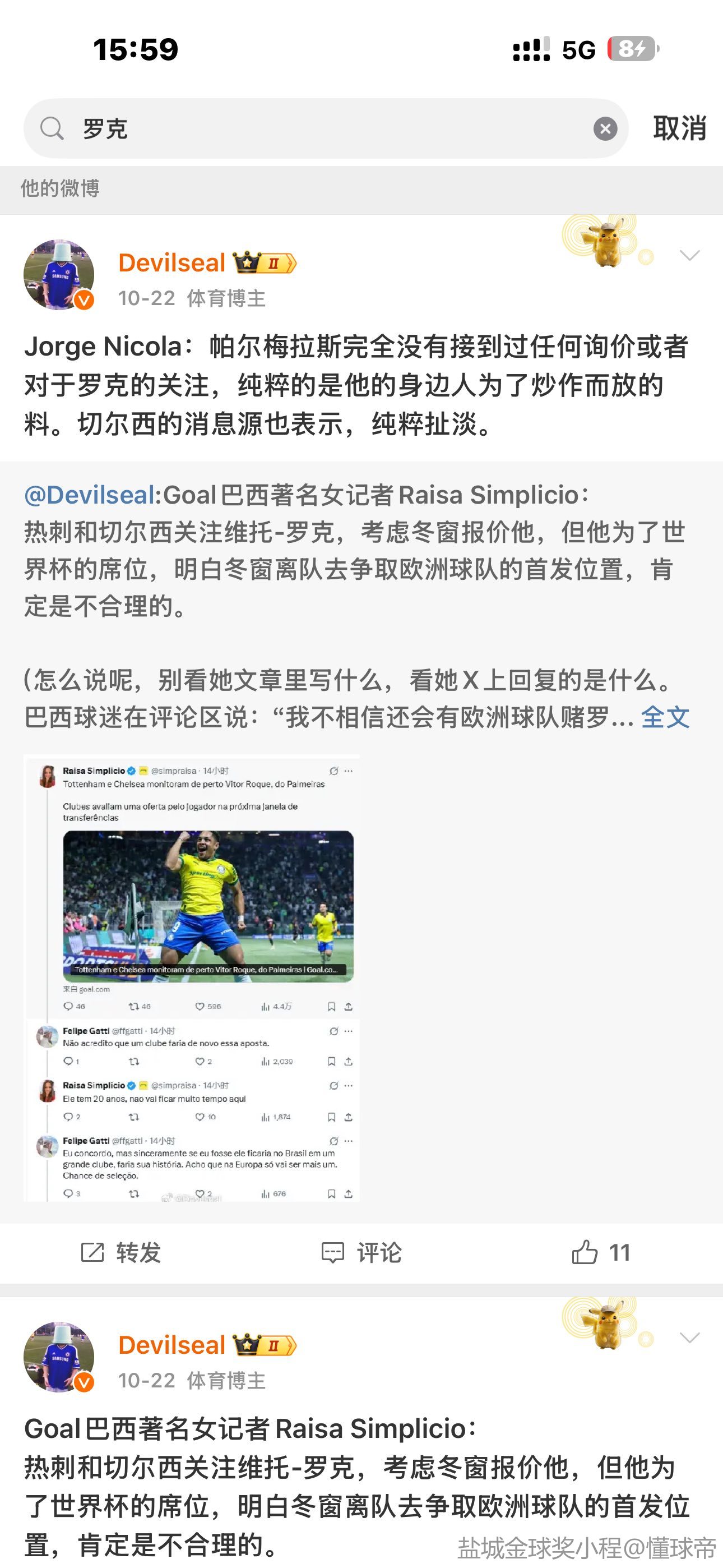This screenshot has width=723, height=1568.
Task: Expand the chevron menu on the Jorge Nicola post
Action: [689, 255]
